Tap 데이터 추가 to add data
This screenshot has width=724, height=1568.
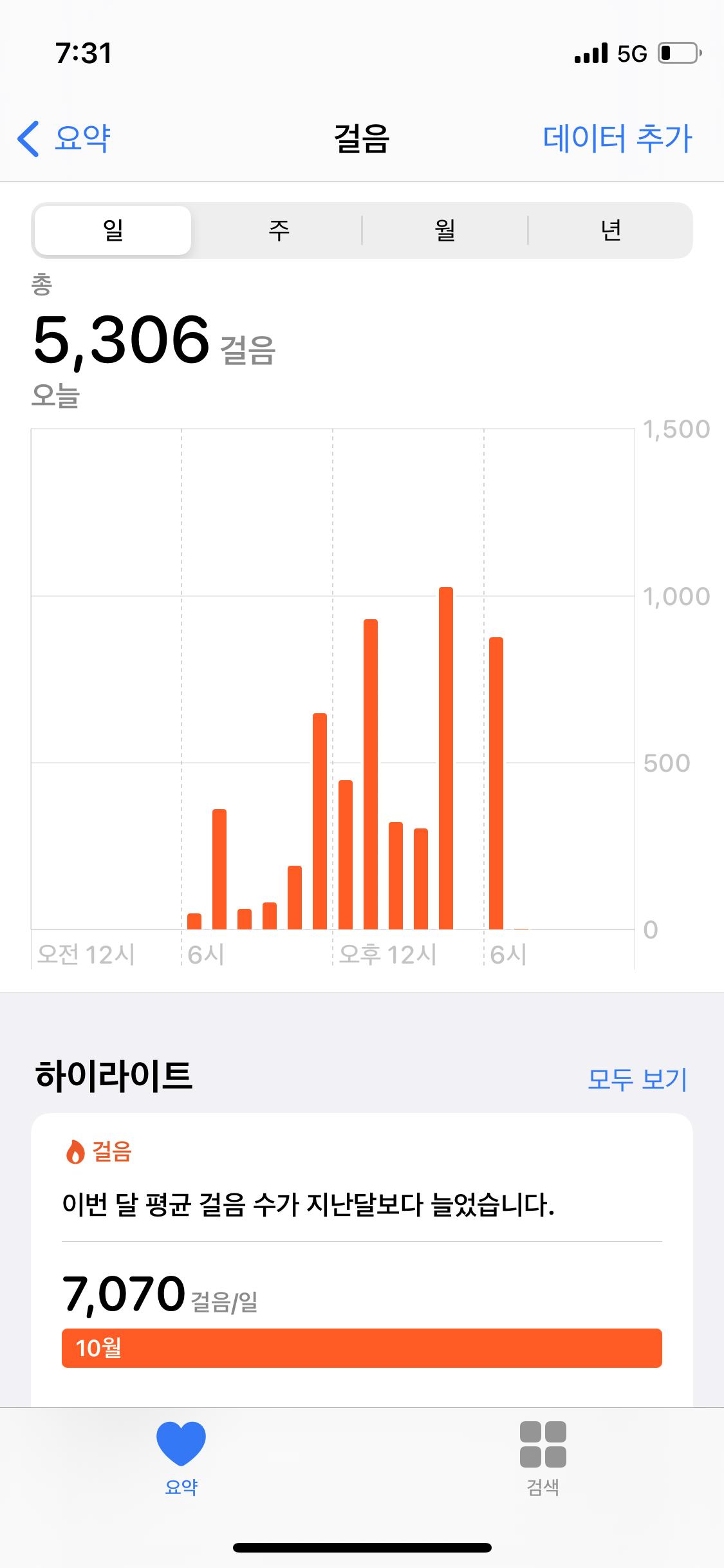(x=617, y=138)
